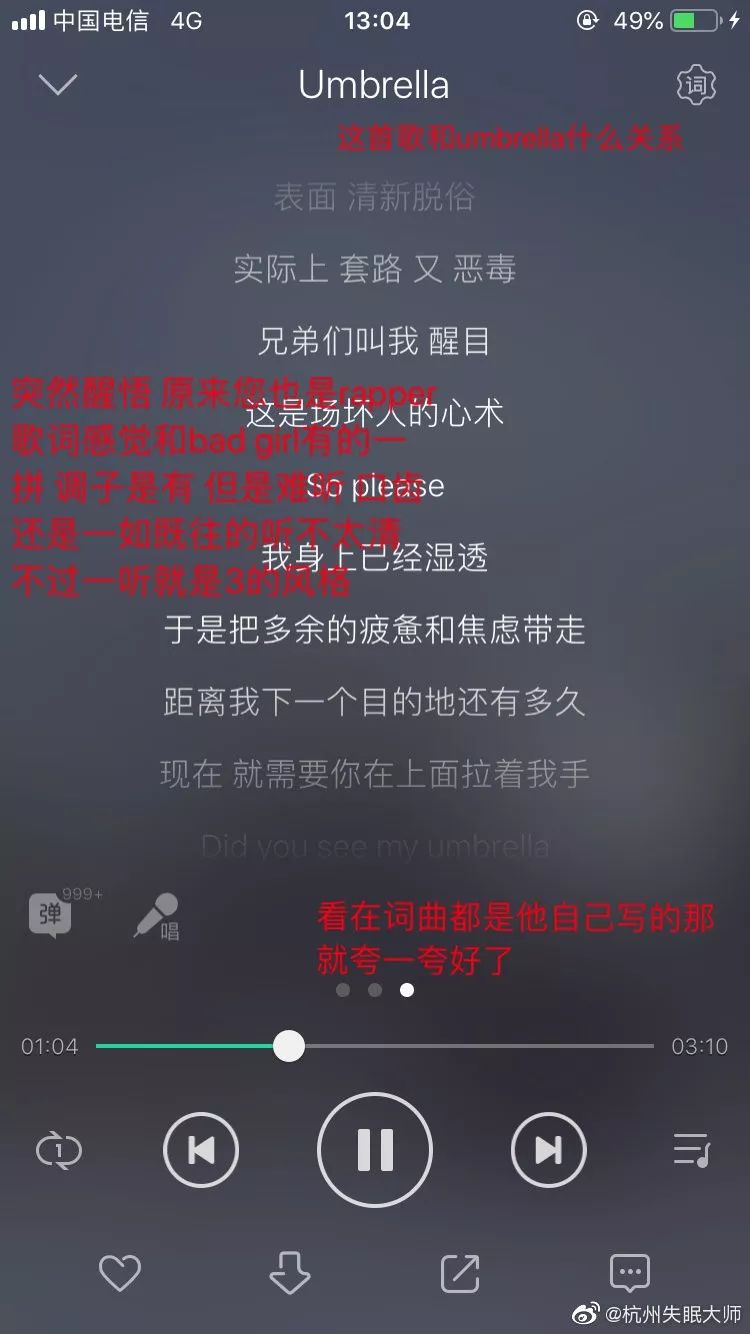Open the bullet comments 弹 icon
This screenshot has height=1334, width=750.
50,914
